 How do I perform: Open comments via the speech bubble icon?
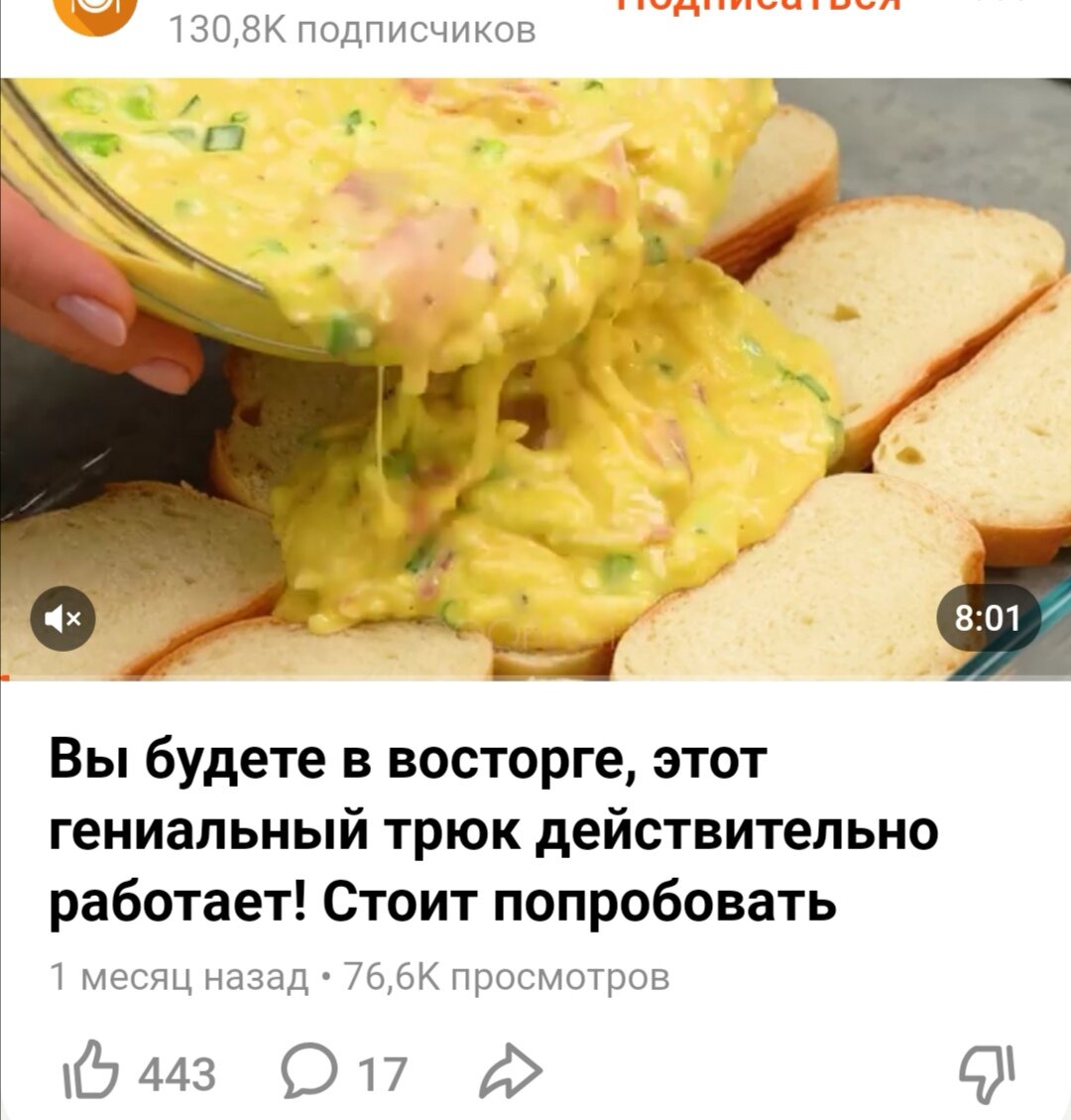click(x=309, y=1069)
